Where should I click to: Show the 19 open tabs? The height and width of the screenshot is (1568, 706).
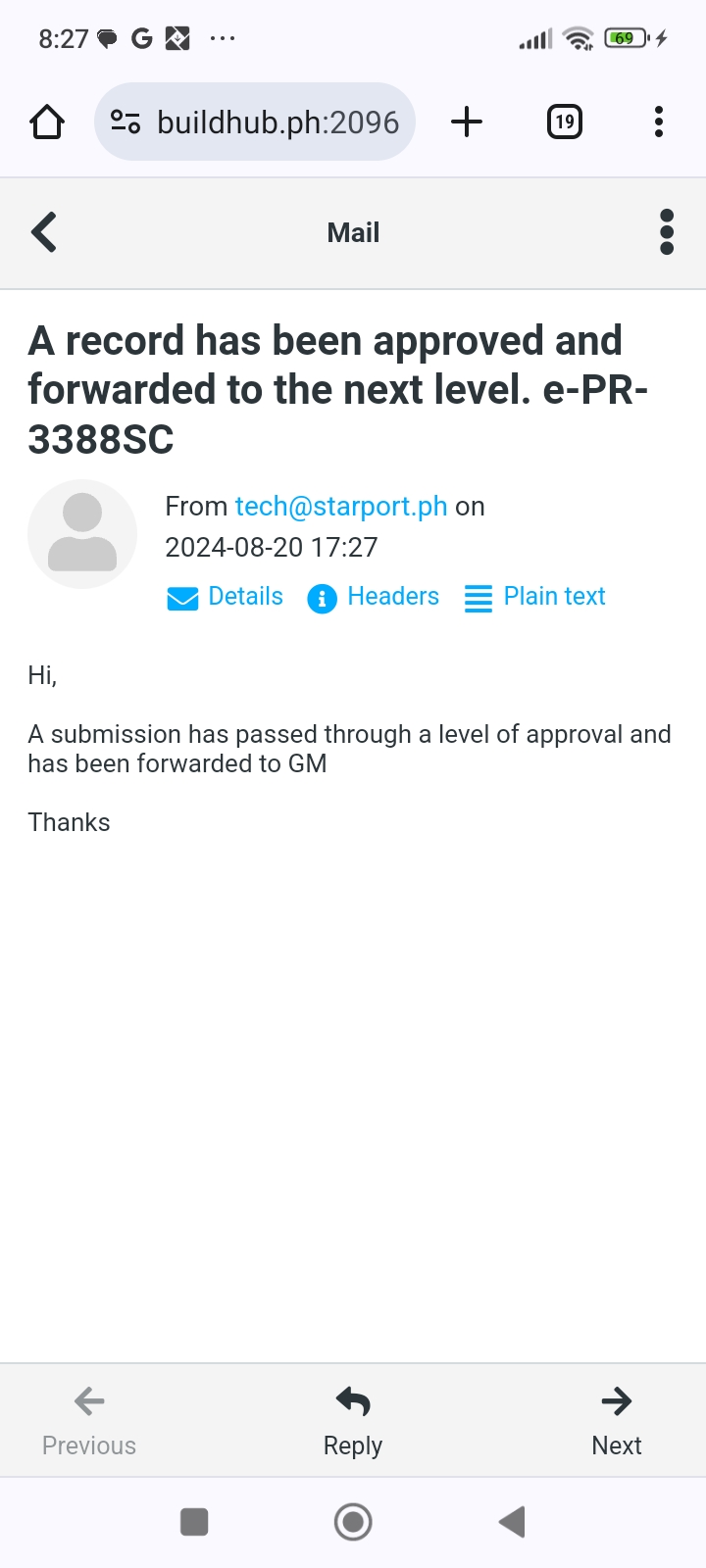(x=564, y=122)
